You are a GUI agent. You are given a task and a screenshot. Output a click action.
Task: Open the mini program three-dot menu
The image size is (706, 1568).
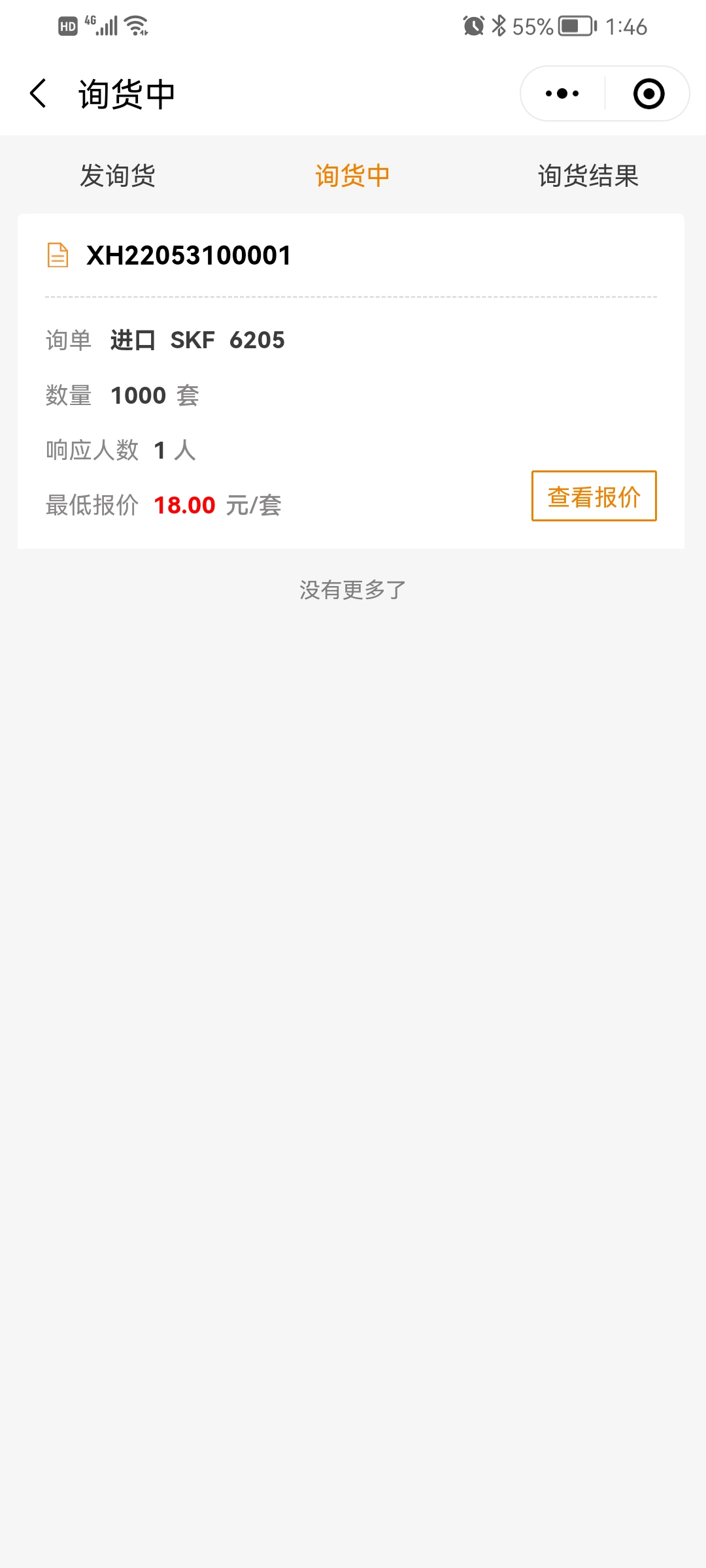562,93
